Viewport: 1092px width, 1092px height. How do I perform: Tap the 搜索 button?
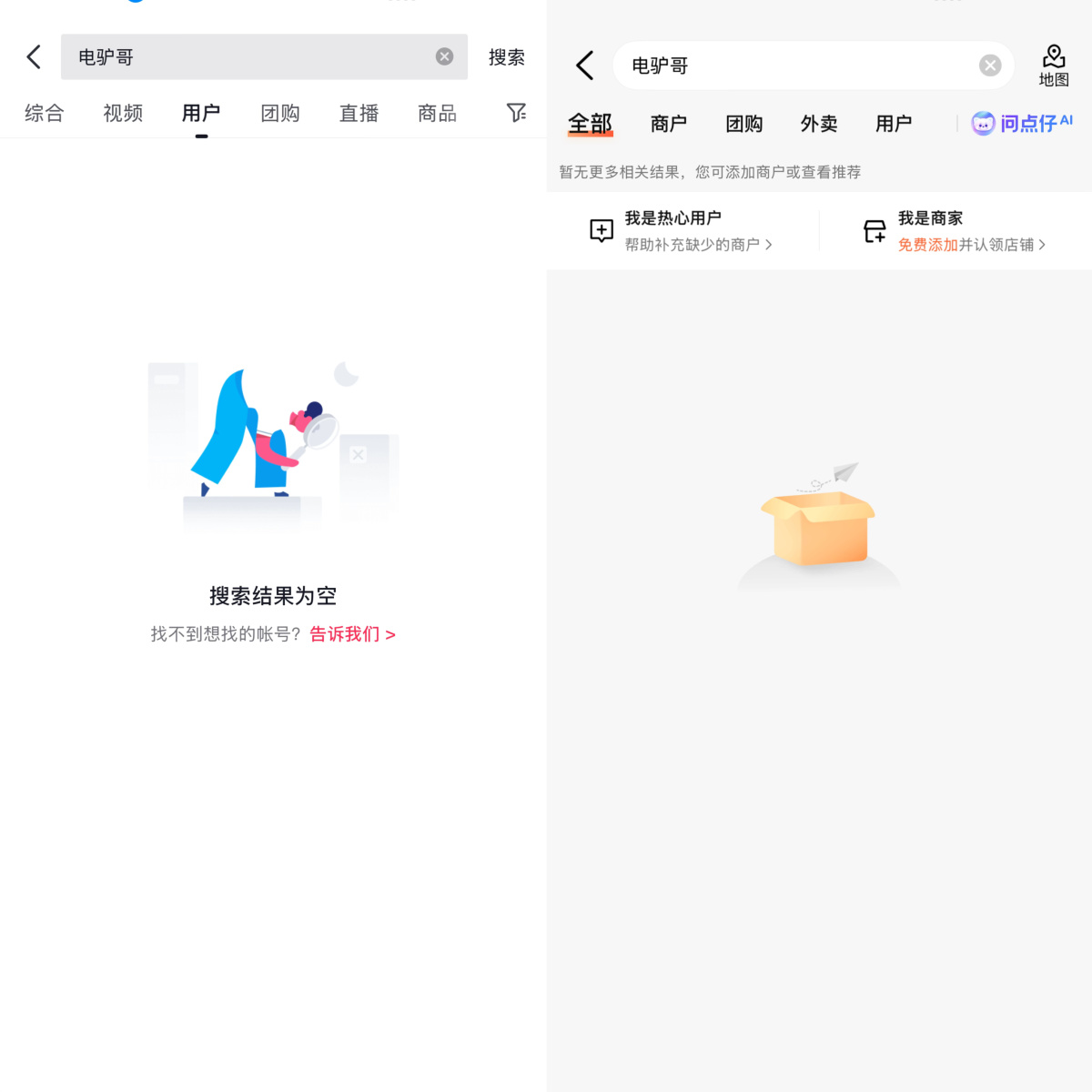(506, 57)
